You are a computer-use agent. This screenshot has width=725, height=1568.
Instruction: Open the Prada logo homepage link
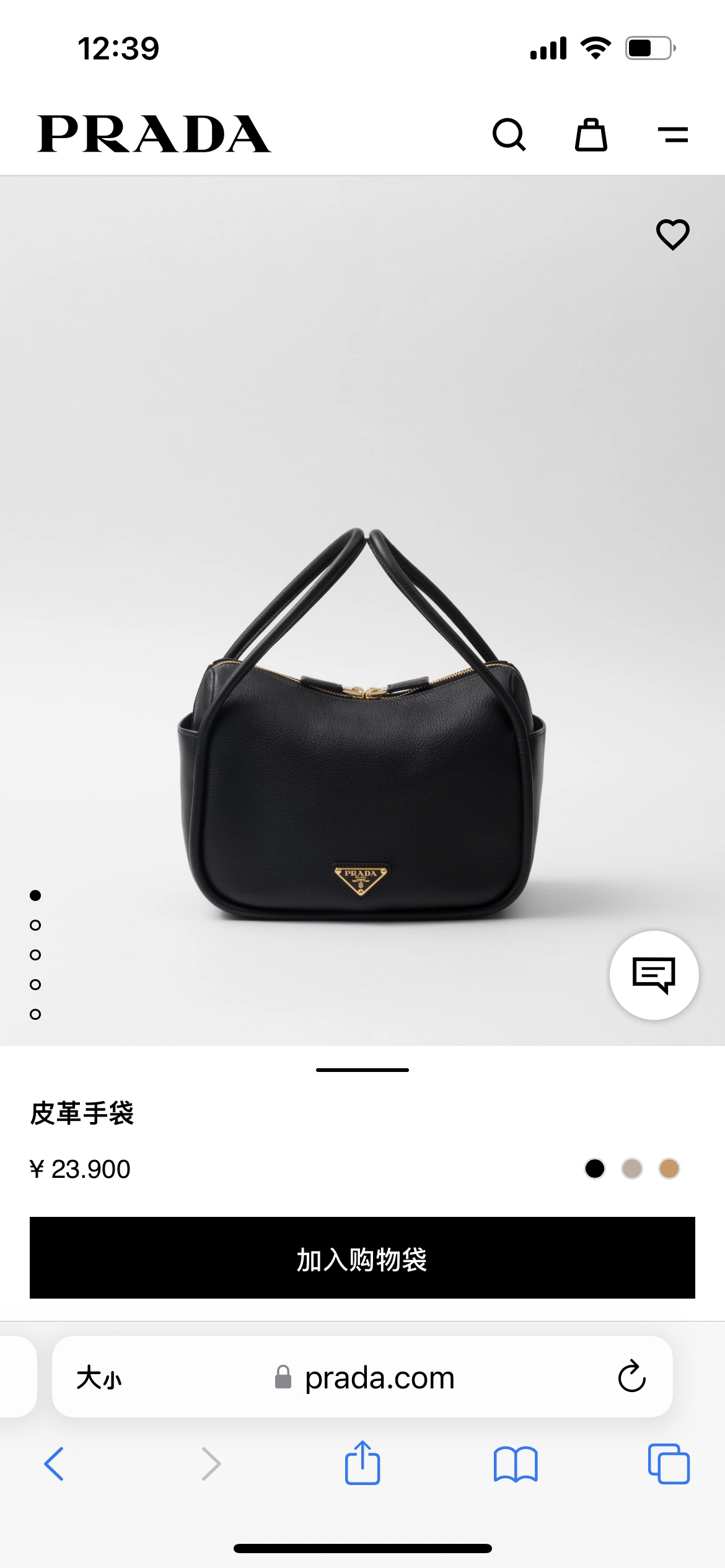tap(154, 134)
